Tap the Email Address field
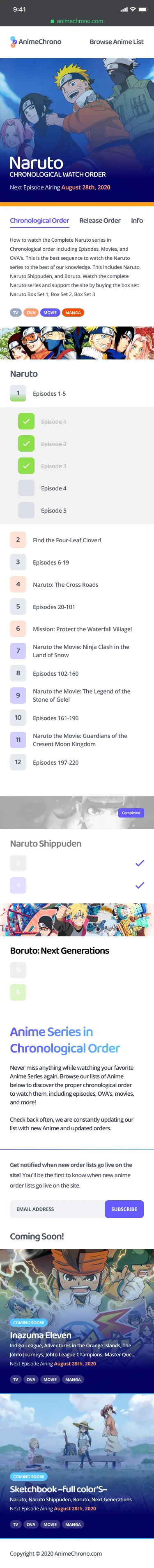This screenshot has height=1568, width=154. pyautogui.click(x=57, y=1209)
